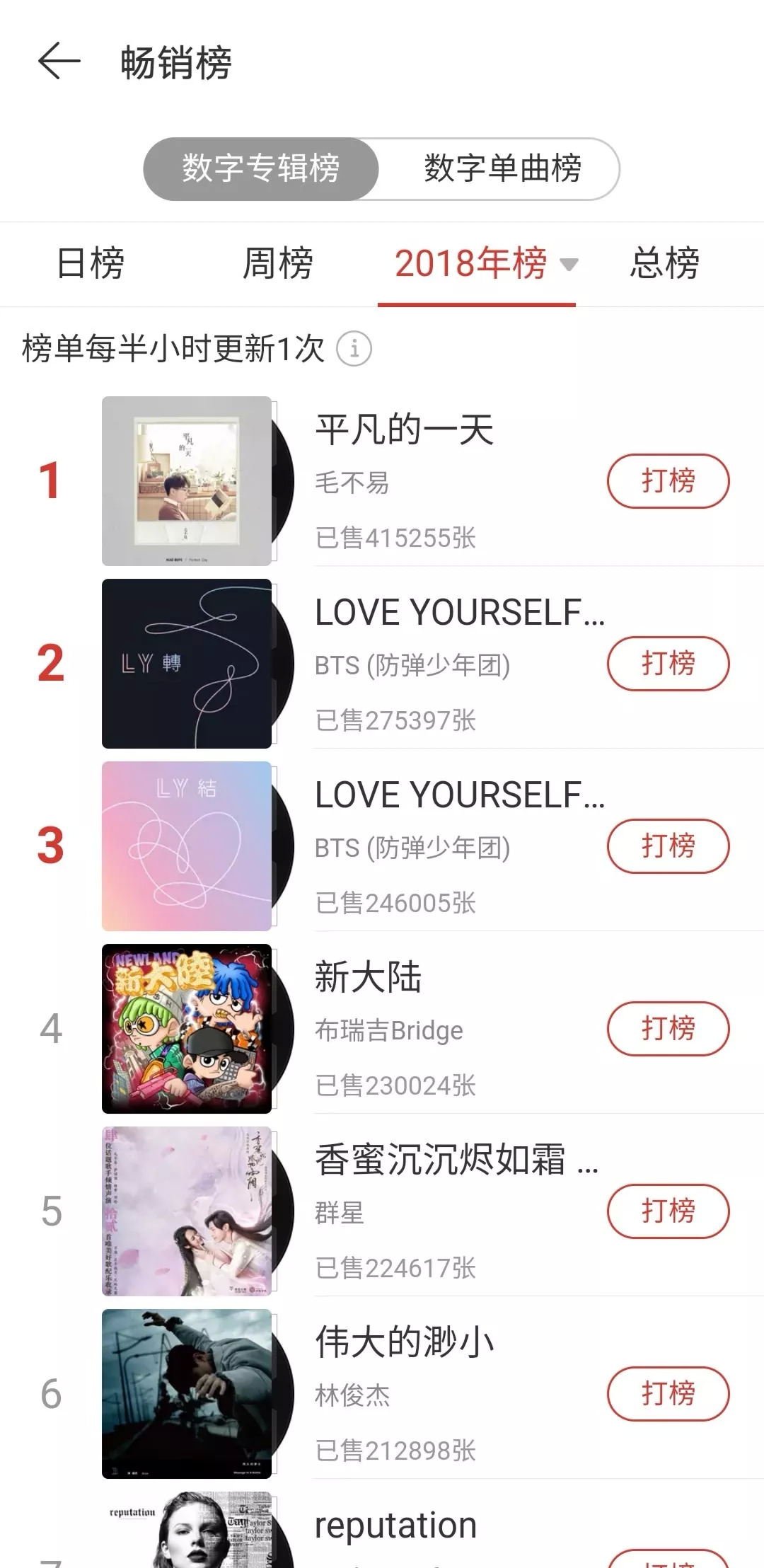The height and width of the screenshot is (1568, 764).
Task: Switch to the 周榜 tab
Action: (x=277, y=264)
